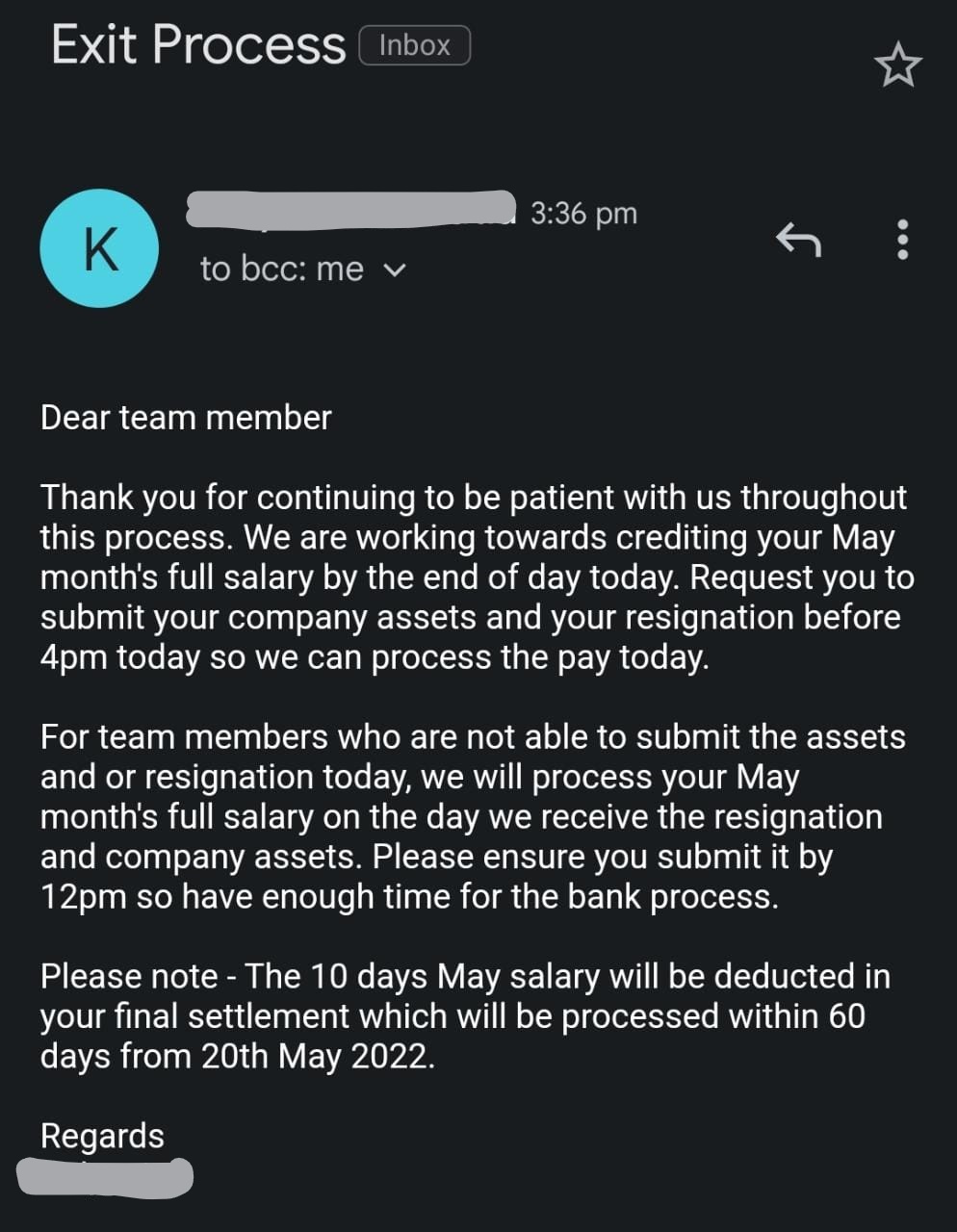Select the sender's avatar circle with letter K

pyautogui.click(x=99, y=247)
